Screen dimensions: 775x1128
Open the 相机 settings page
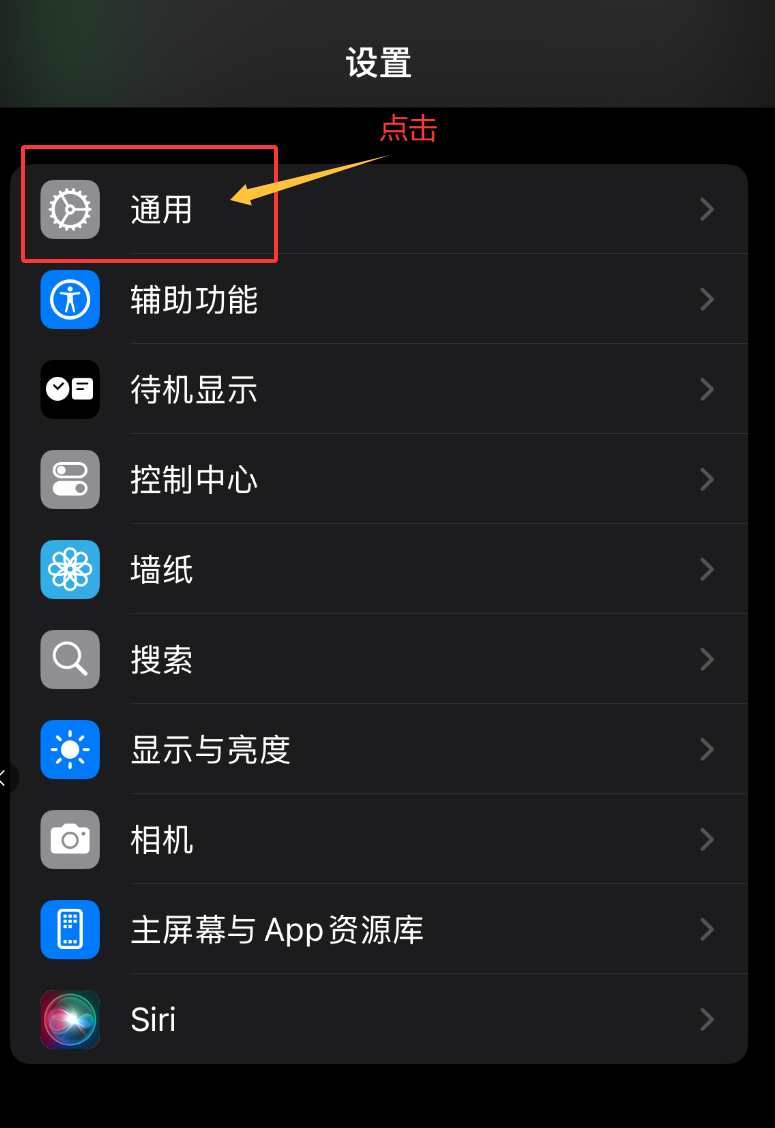tap(300, 839)
